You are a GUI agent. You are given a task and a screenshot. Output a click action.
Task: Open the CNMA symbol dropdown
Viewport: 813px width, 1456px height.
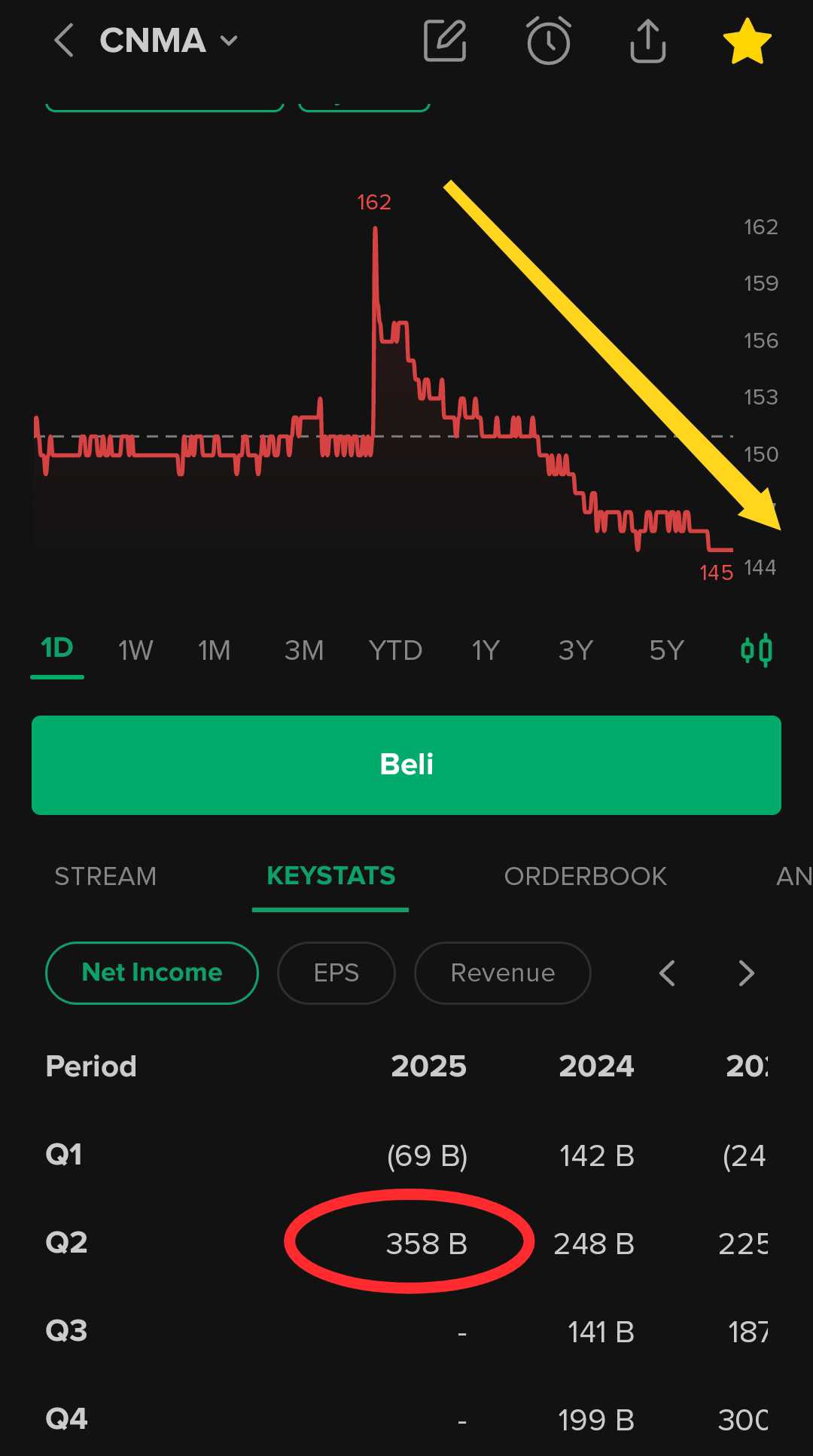pos(229,40)
